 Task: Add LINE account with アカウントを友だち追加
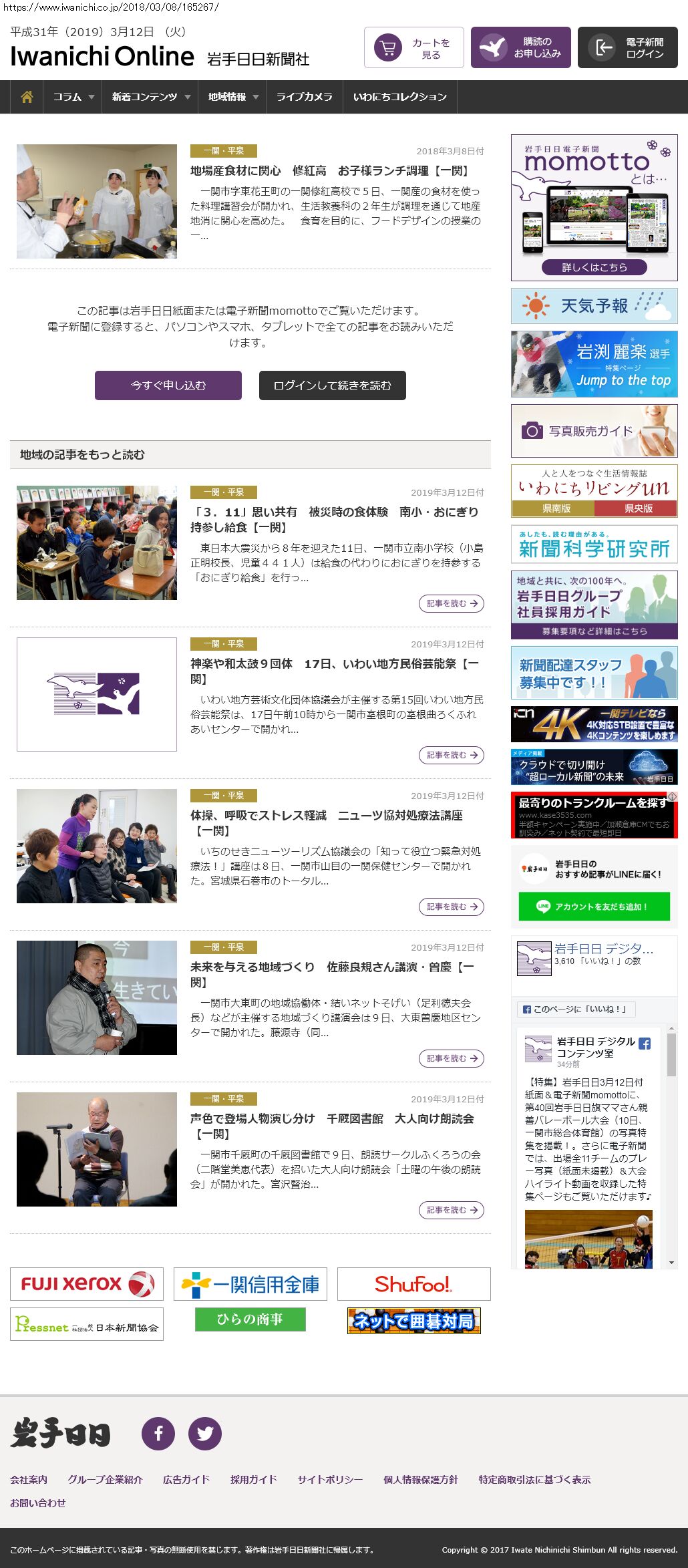tap(594, 907)
